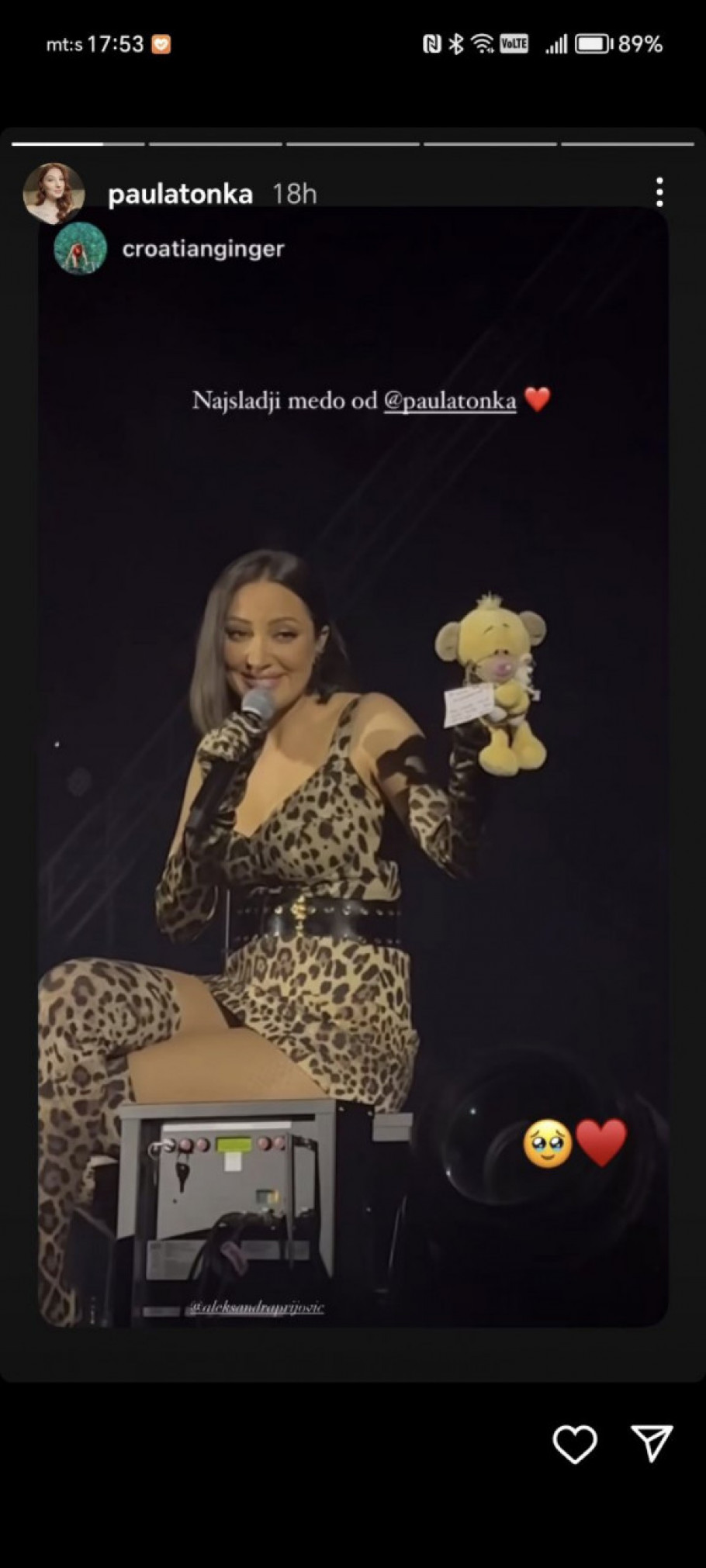This screenshot has height=1568, width=706.
Task: Open the story options three-dot menu
Action: click(659, 192)
